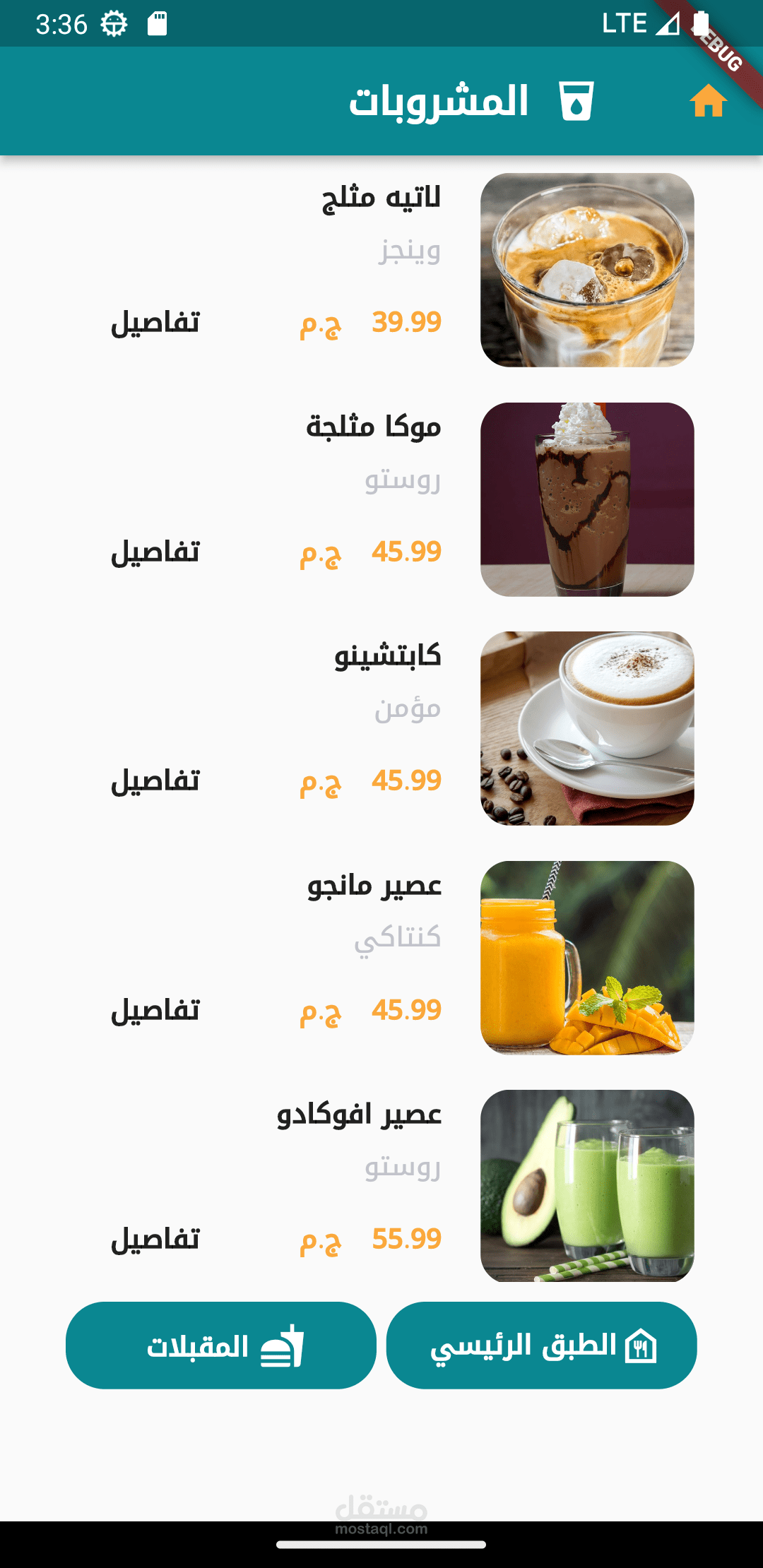The image size is (763, 1568).
Task: Switch to الطبق الرئيسي category
Action: coord(541,1346)
